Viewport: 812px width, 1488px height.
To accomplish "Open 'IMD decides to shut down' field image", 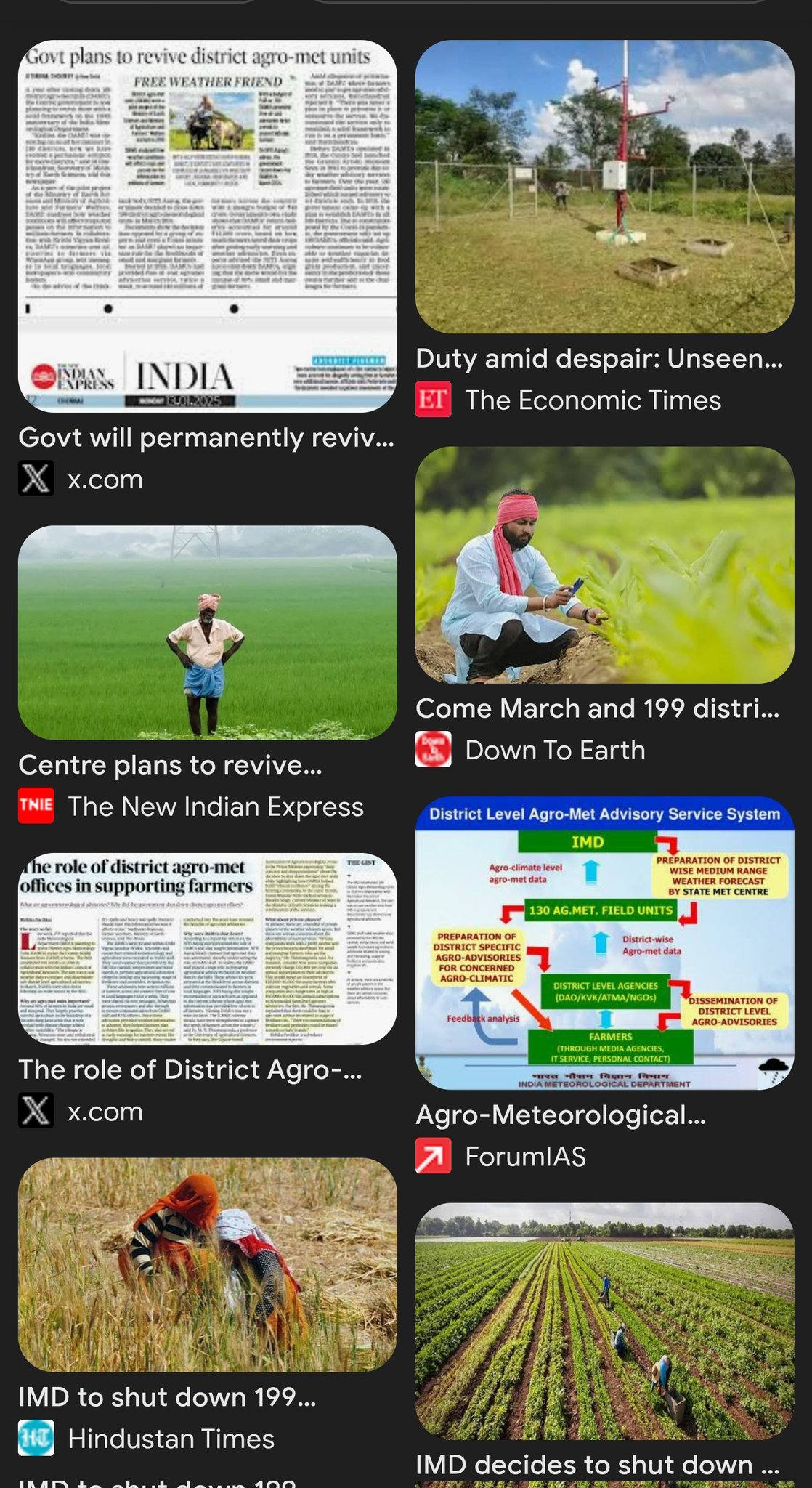I will pos(604,1320).
